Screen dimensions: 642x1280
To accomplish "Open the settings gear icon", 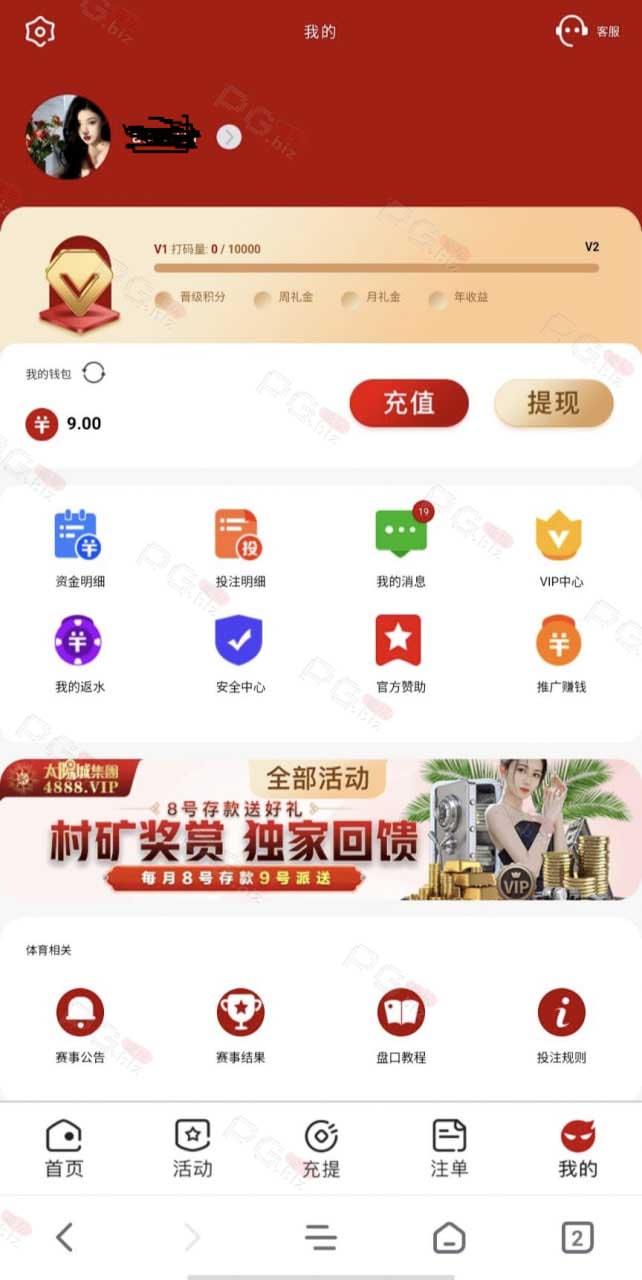I will coord(39,32).
